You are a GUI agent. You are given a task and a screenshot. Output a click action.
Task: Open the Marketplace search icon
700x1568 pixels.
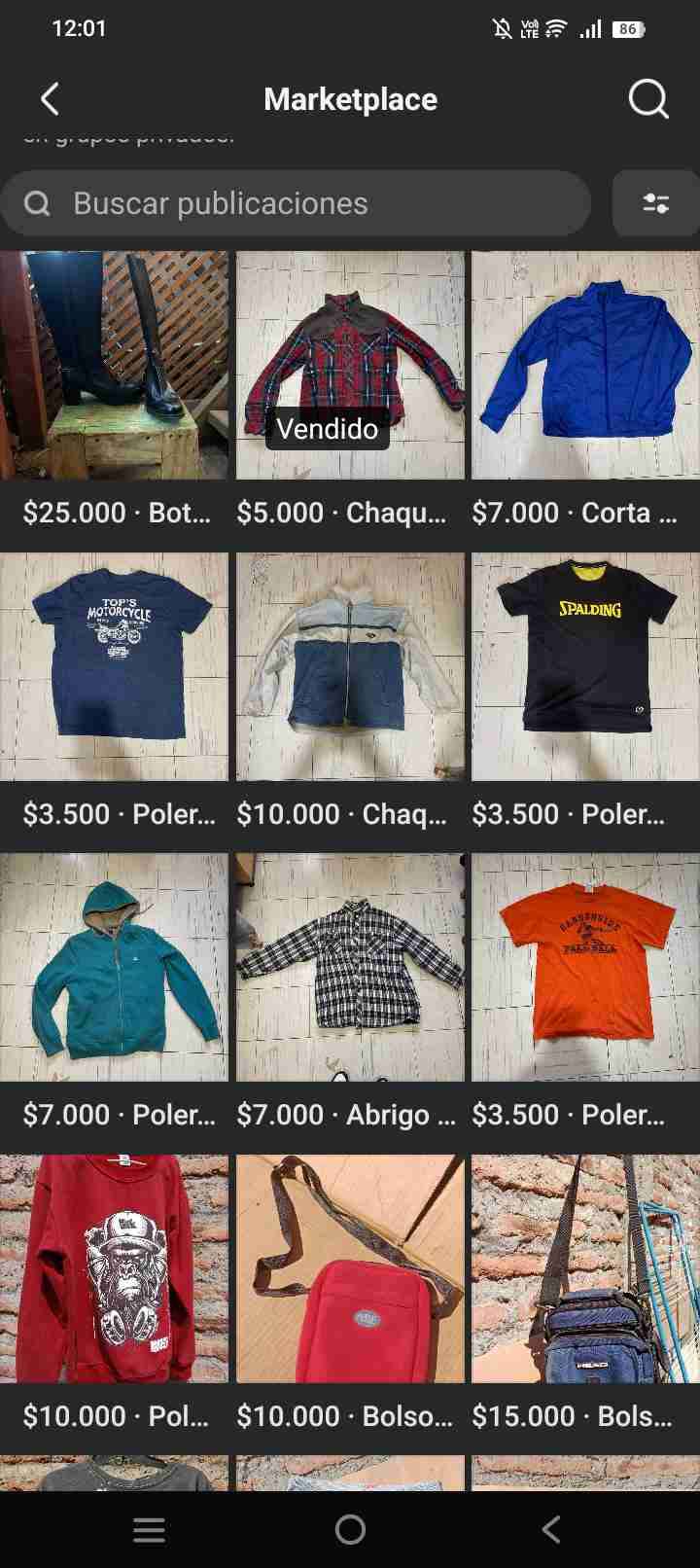(x=647, y=99)
